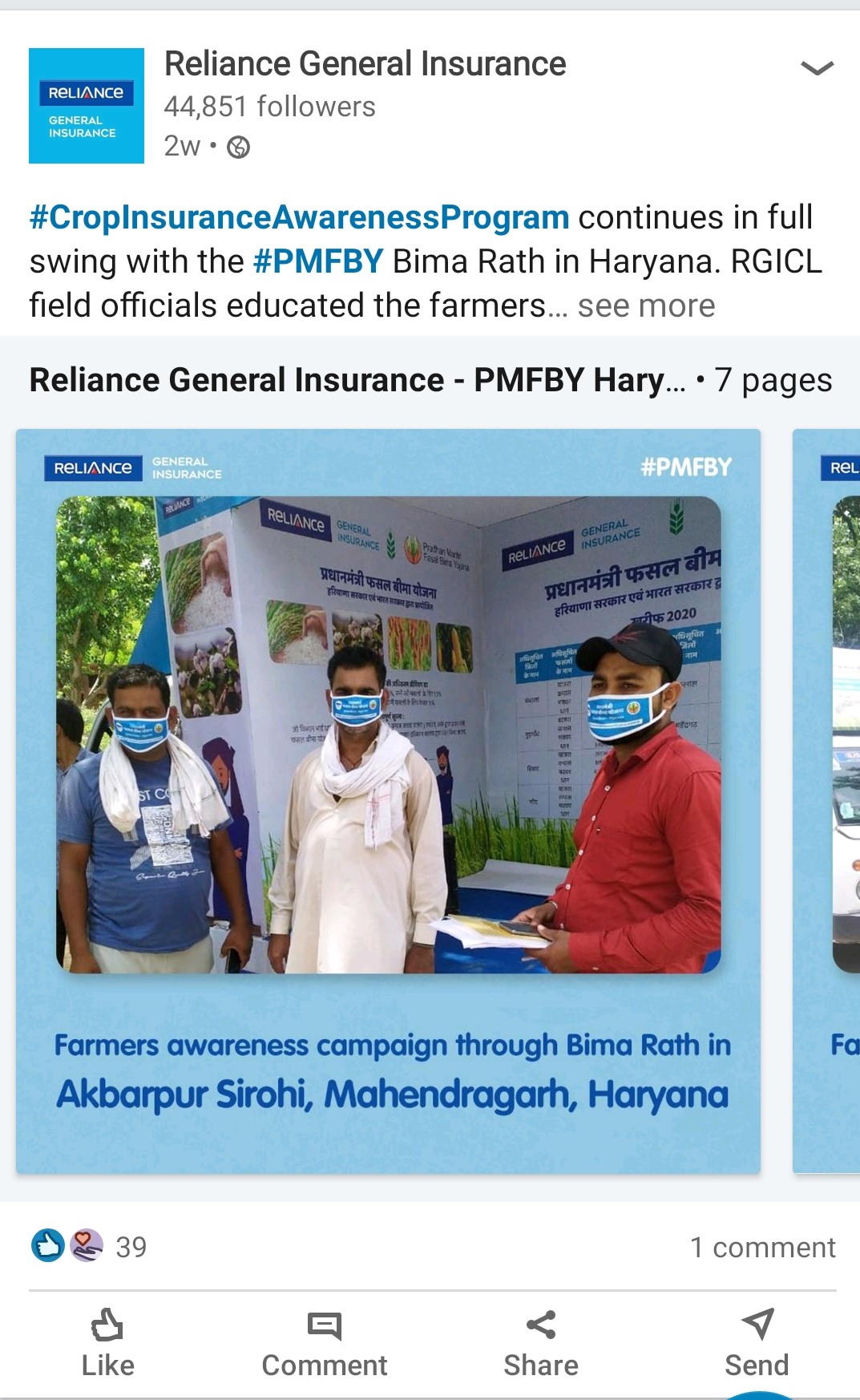Like this post
This screenshot has width=860, height=1400.
[x=107, y=1342]
